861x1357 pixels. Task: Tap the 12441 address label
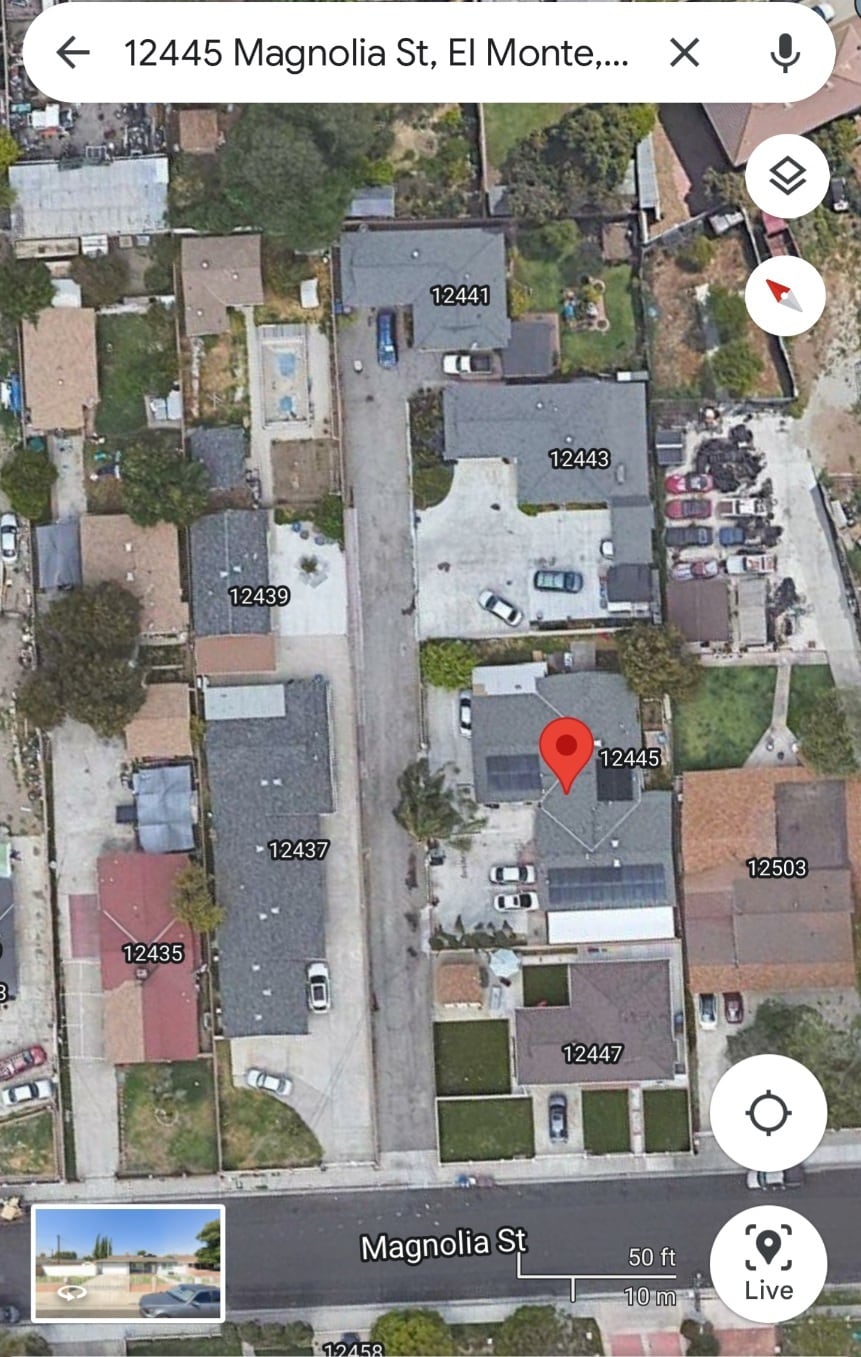point(459,295)
